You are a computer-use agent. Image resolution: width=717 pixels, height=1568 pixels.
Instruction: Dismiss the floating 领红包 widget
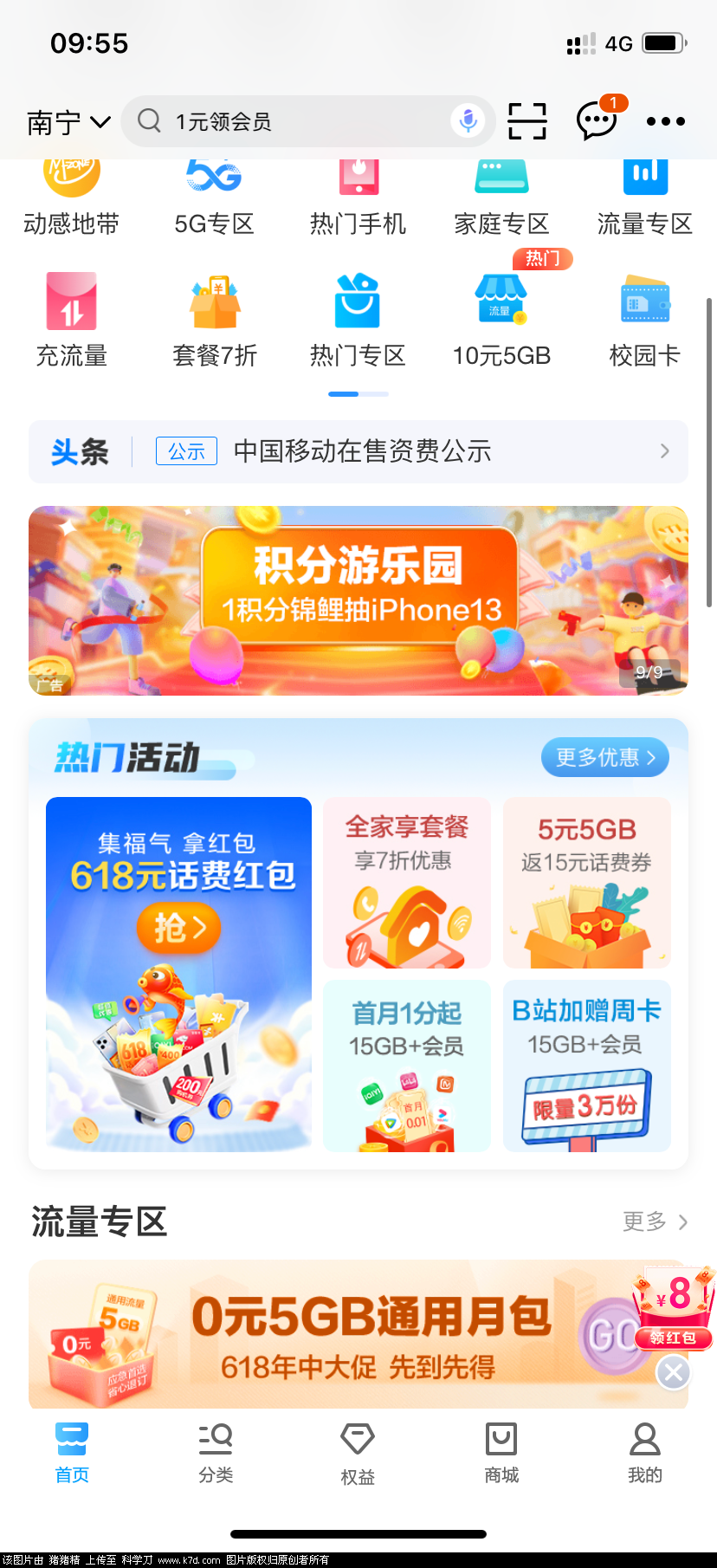pyautogui.click(x=673, y=1372)
